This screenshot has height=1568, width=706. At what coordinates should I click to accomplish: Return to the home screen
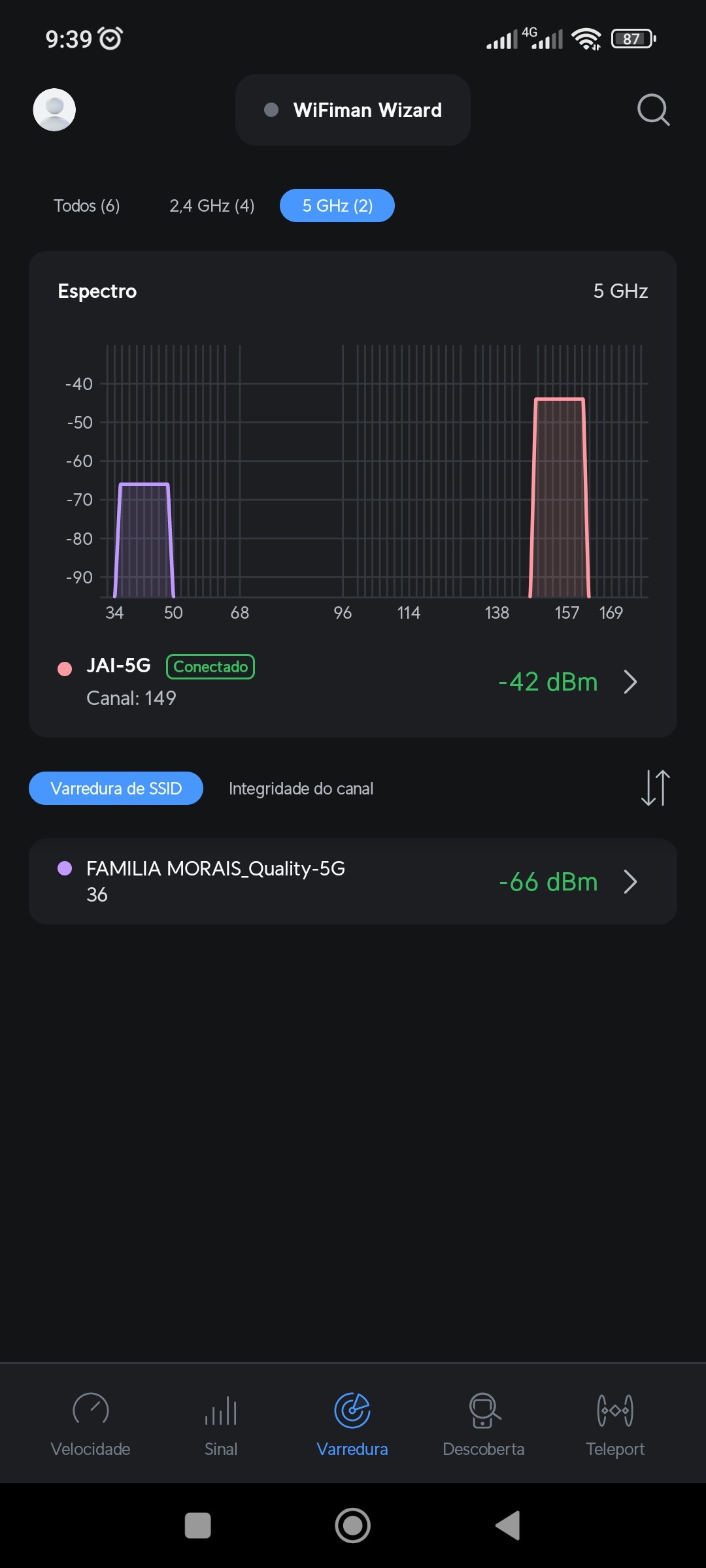pyautogui.click(x=353, y=1526)
